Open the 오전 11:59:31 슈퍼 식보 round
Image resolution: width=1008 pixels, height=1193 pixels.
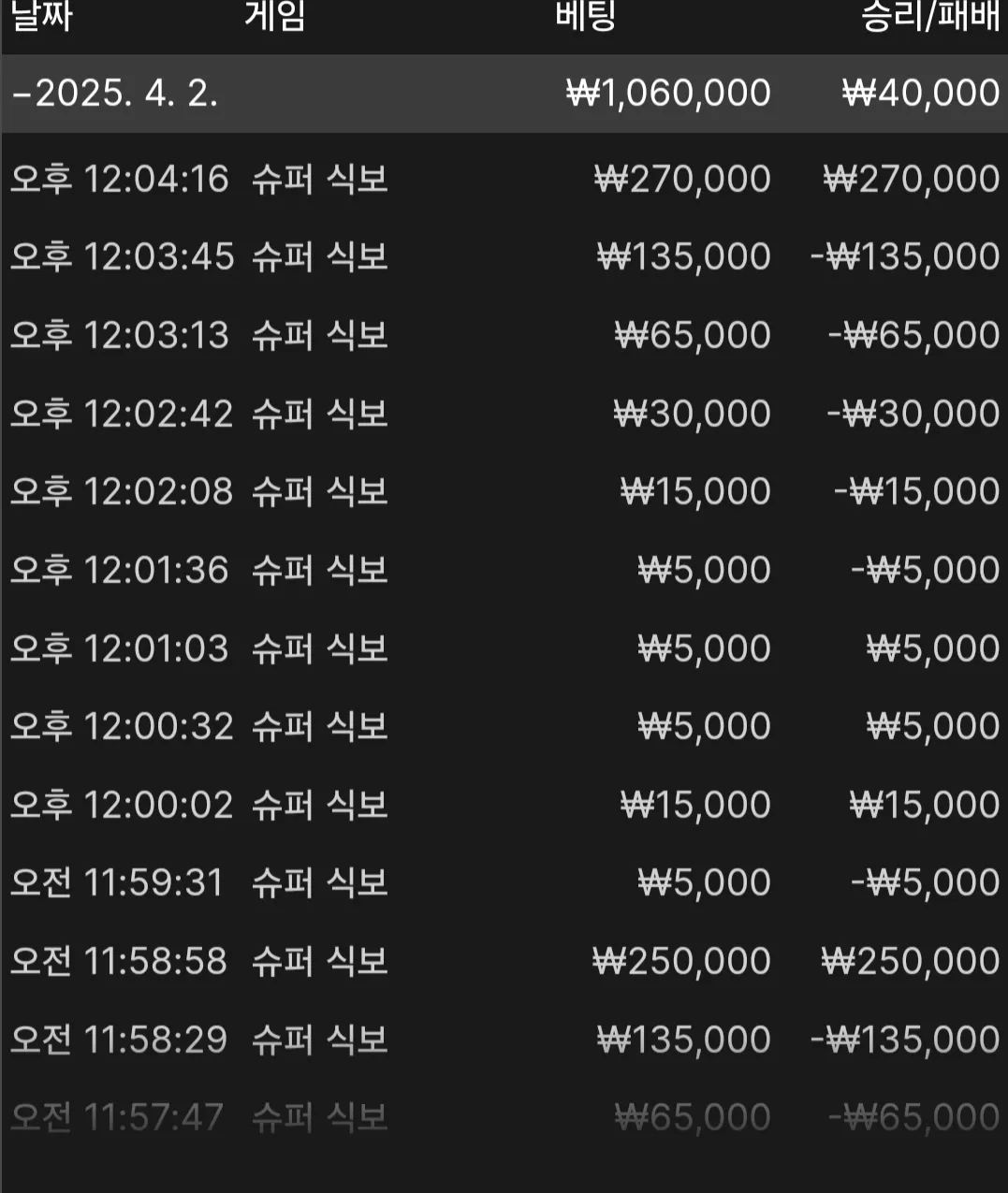point(504,882)
